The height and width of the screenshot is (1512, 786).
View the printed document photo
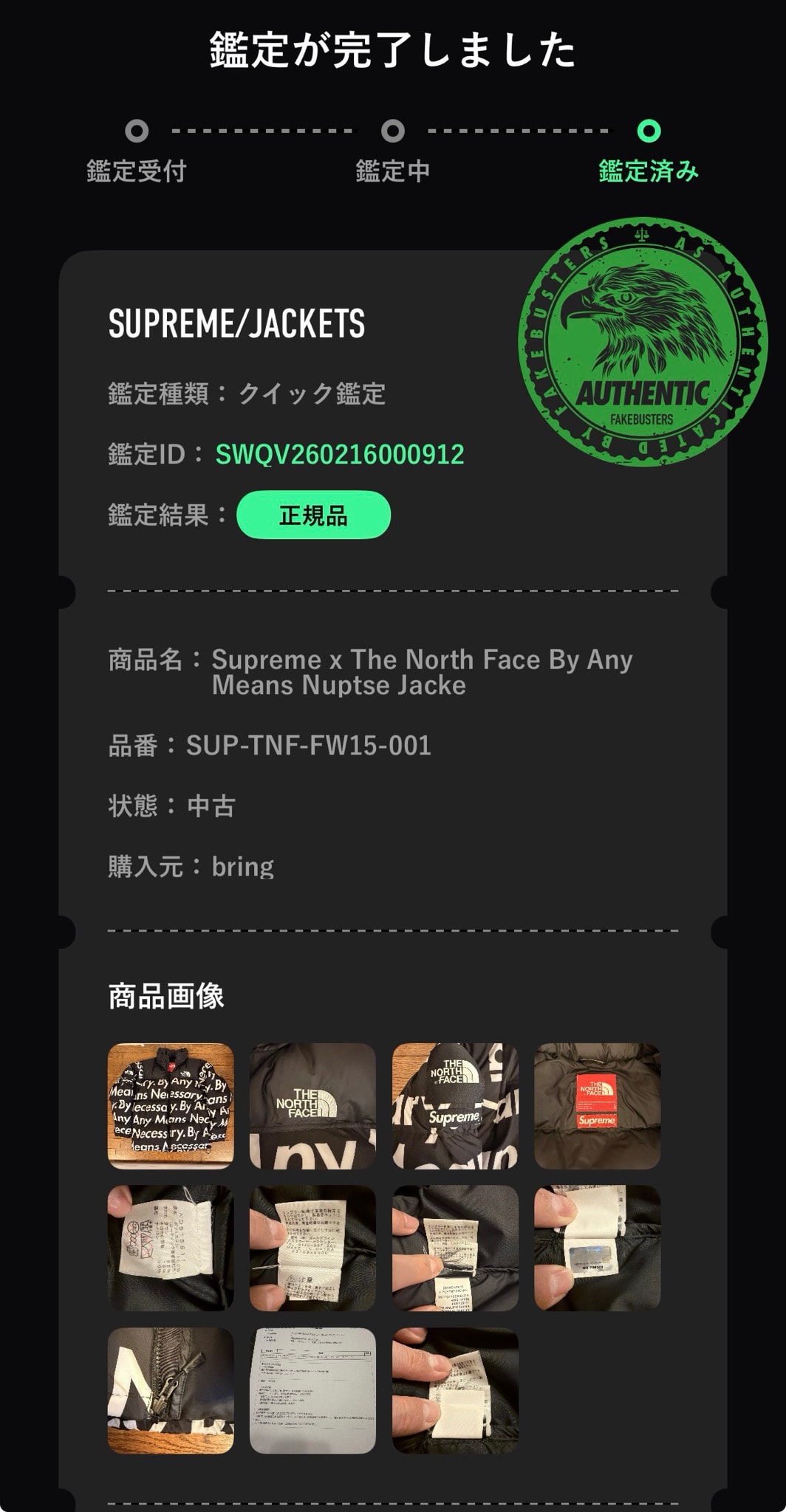point(312,1390)
